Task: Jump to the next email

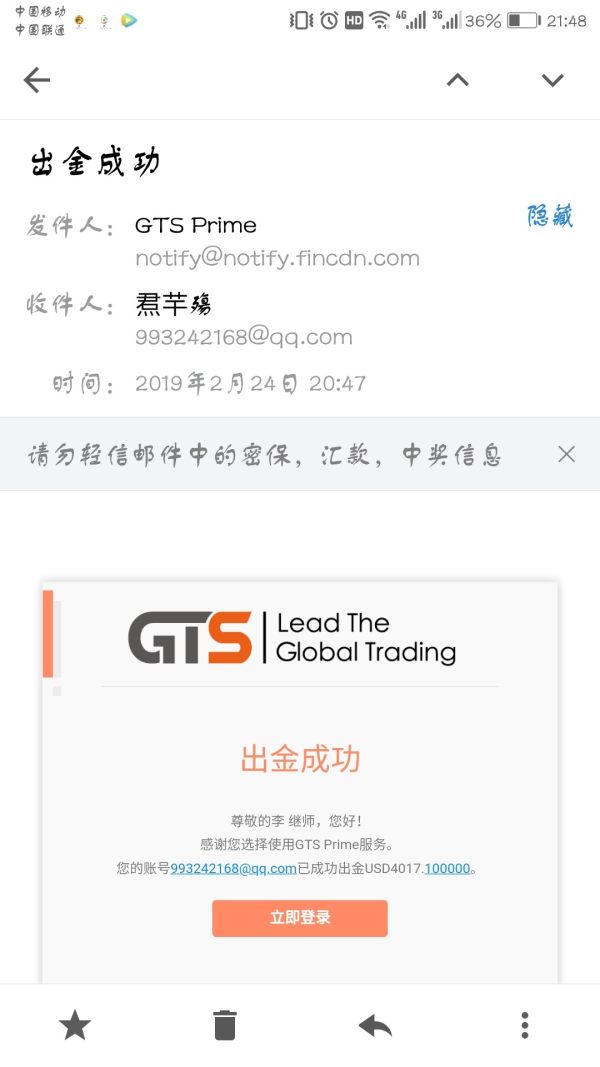Action: pos(552,81)
